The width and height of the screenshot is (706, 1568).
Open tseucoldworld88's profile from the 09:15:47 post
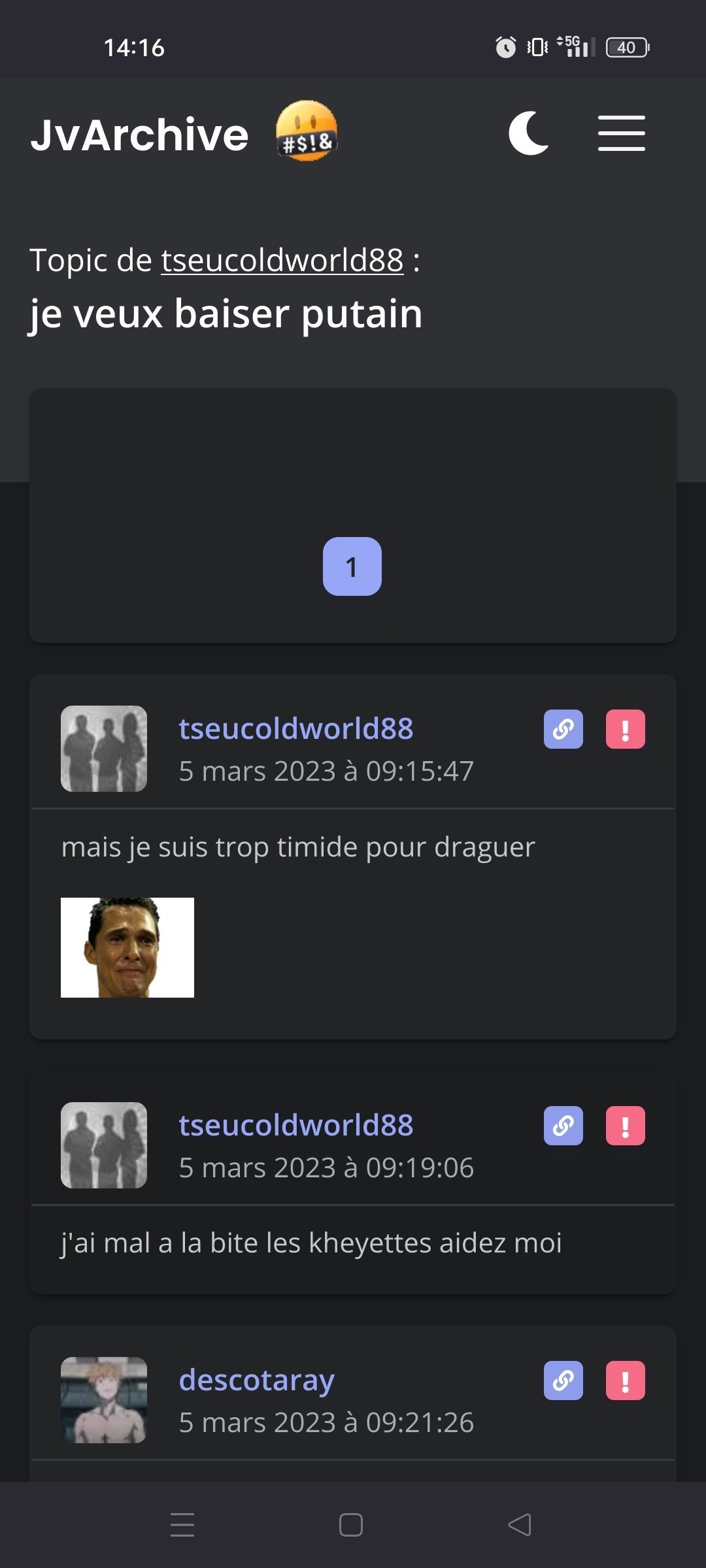[295, 728]
